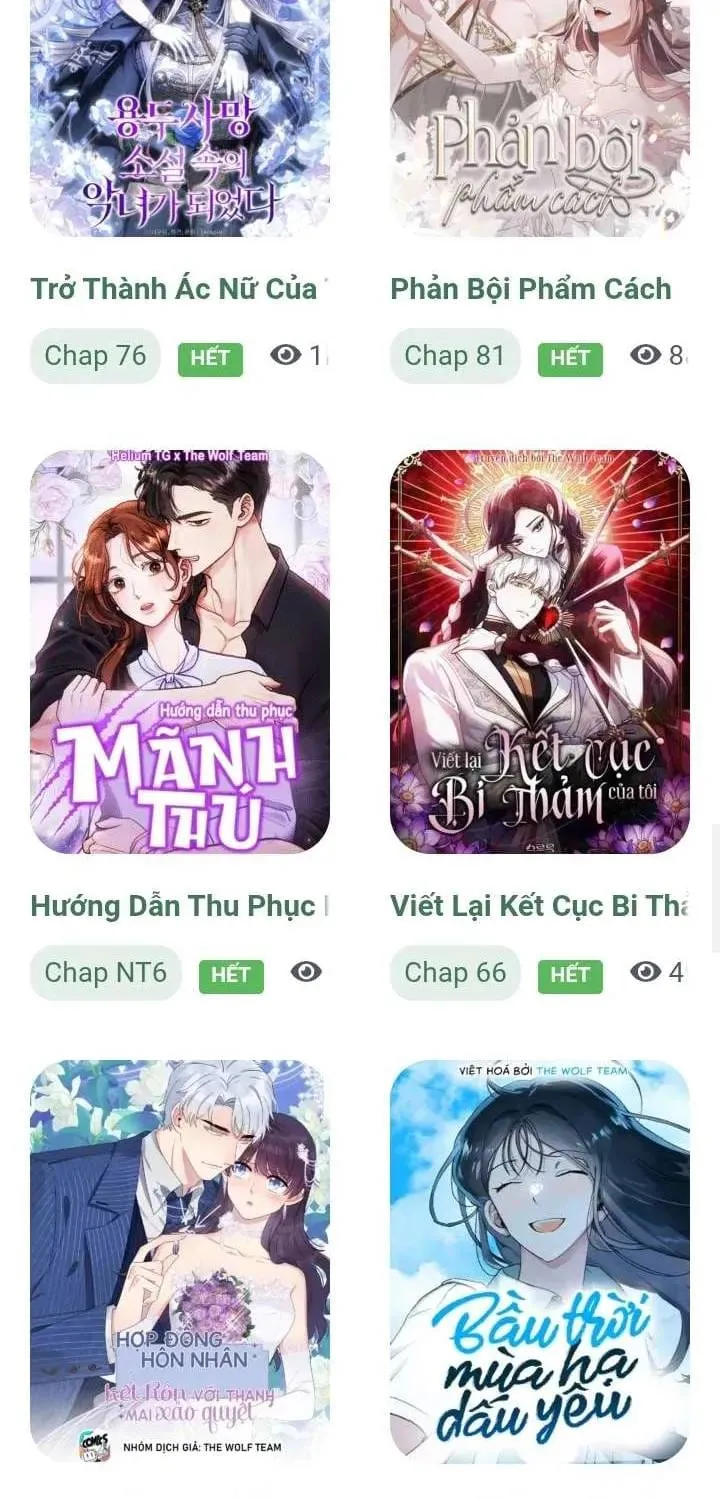Viewport: 720px width, 1500px height.
Task: Open the Chap 81 chapter selector
Action: point(455,356)
